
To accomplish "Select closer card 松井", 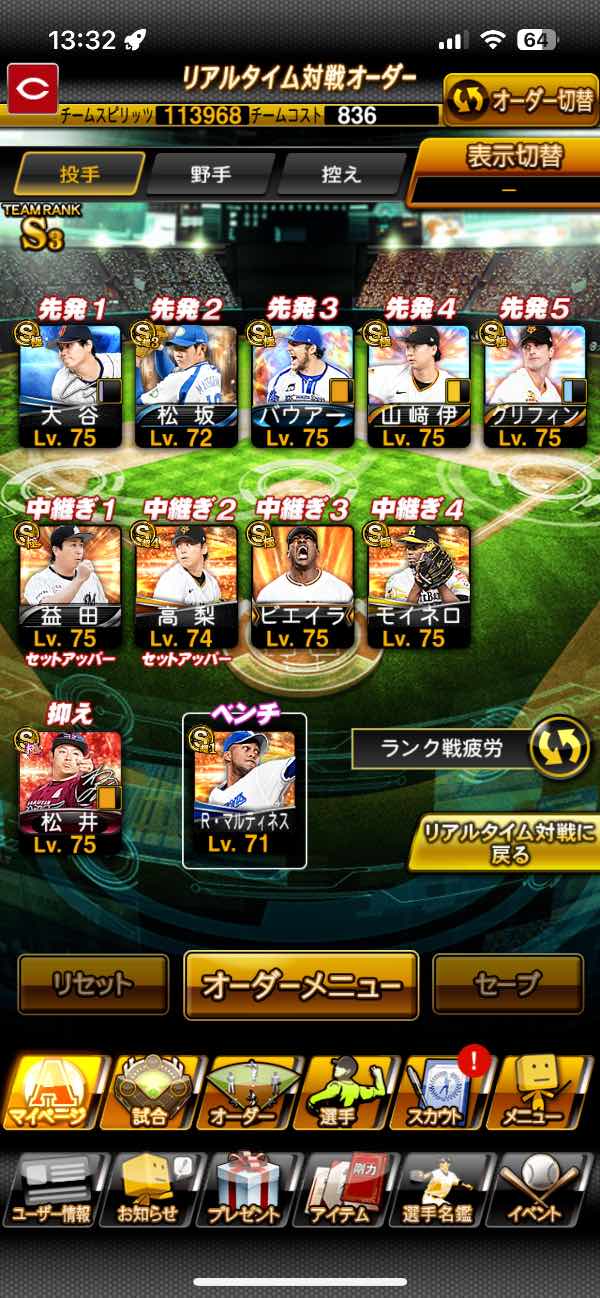I will [70, 792].
